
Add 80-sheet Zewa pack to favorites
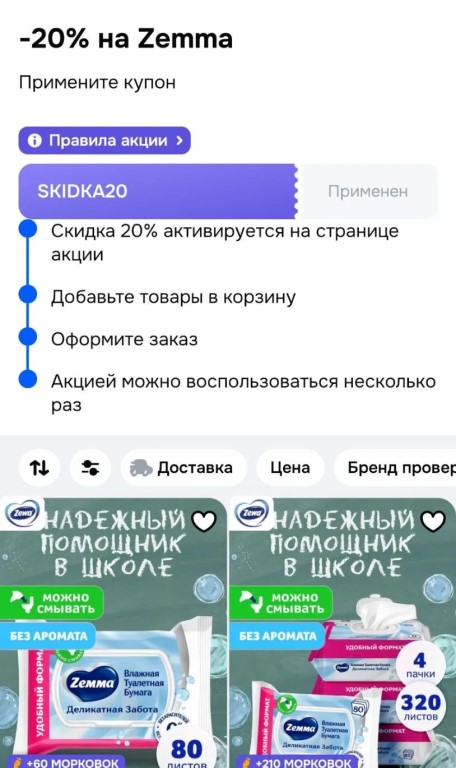[204, 521]
